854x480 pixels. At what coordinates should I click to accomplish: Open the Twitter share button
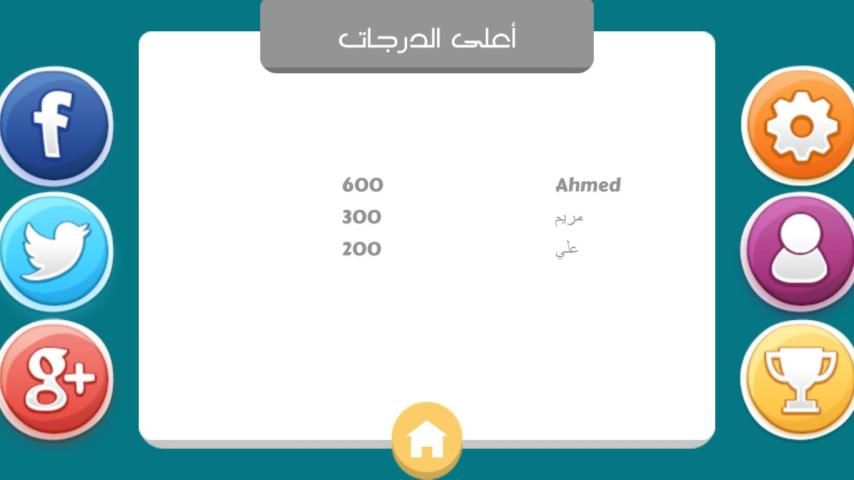click(55, 252)
